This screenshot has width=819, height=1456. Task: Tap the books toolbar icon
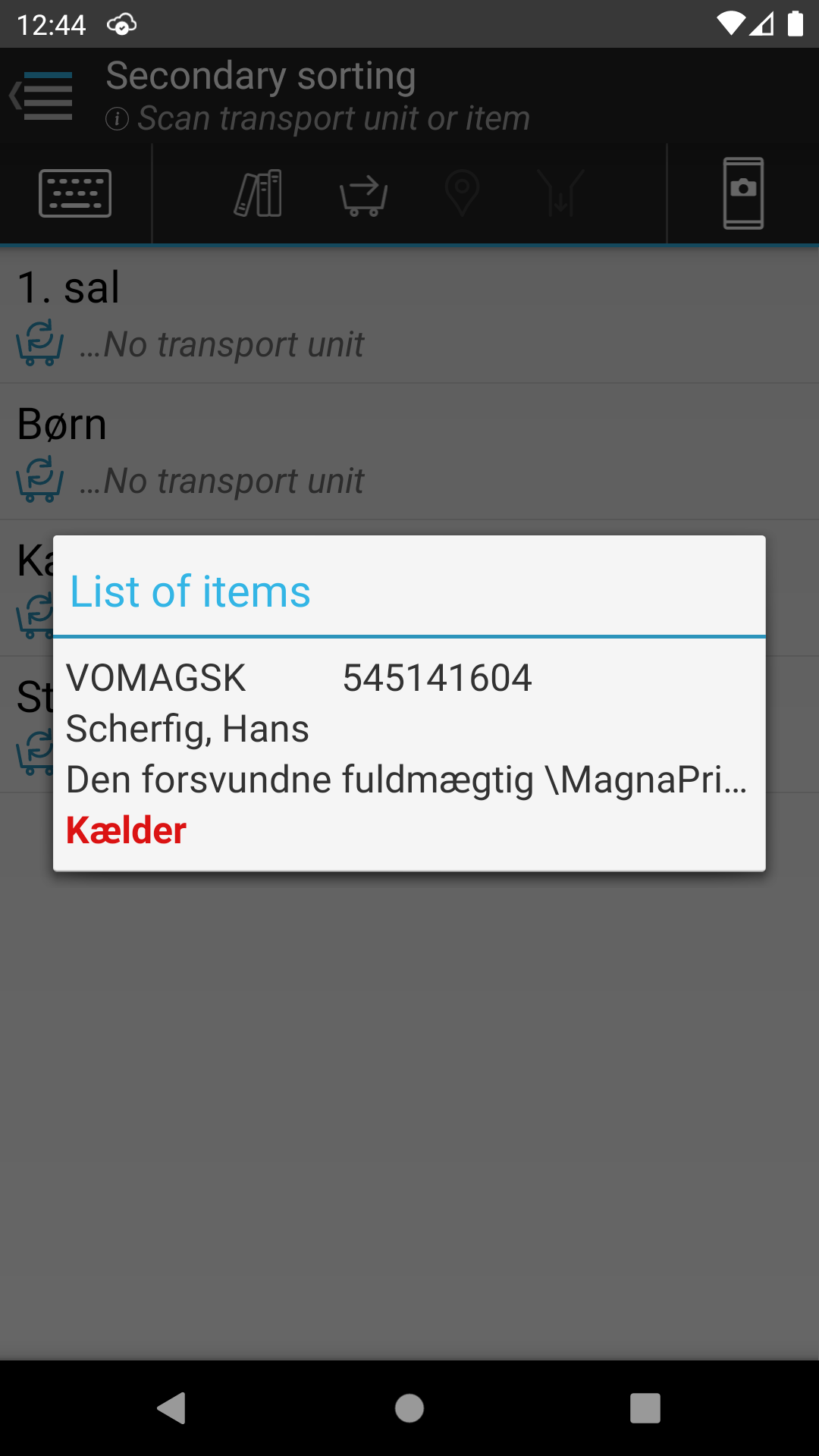(259, 193)
